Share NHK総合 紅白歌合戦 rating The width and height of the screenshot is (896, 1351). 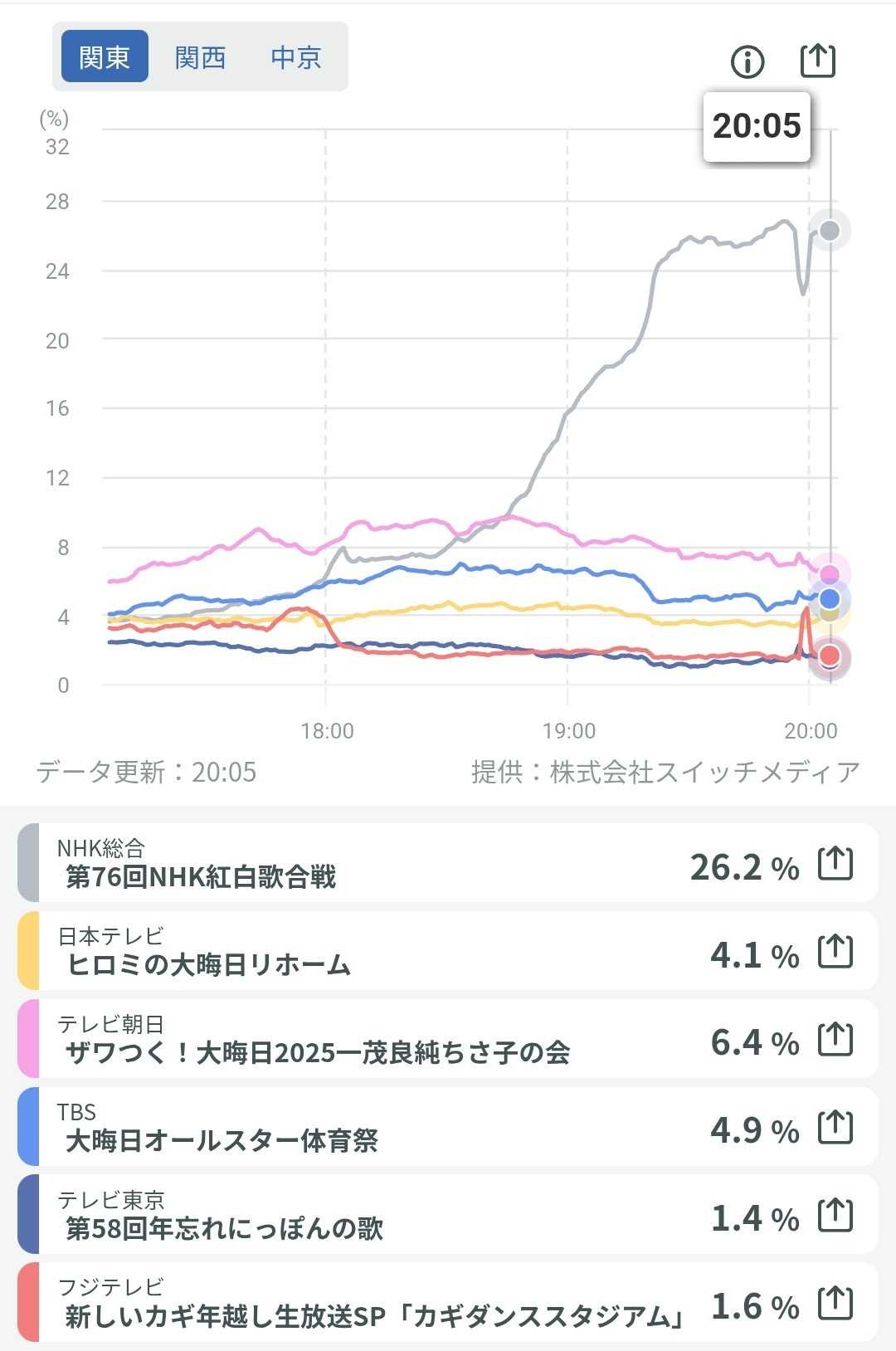835,863
